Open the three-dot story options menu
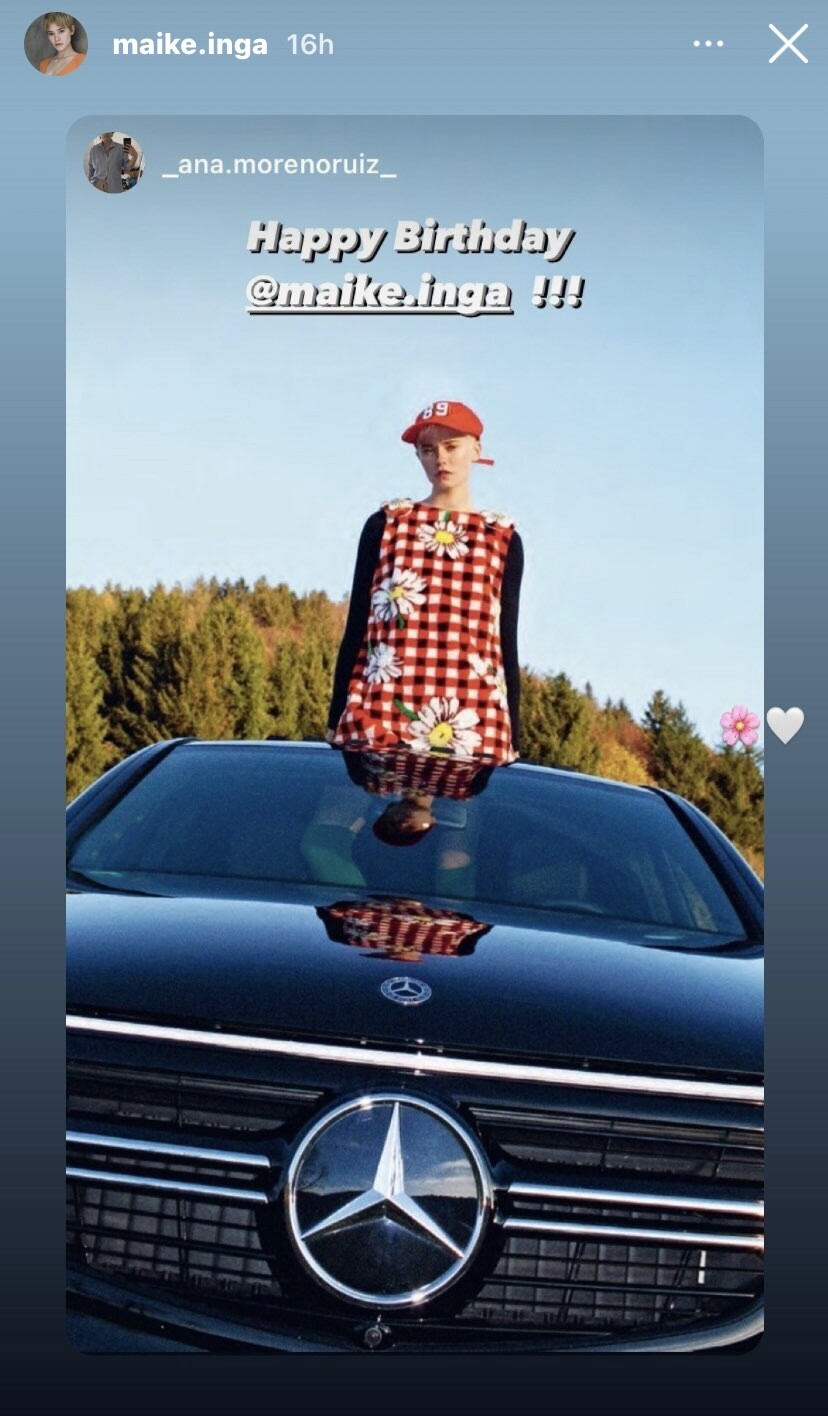This screenshot has width=828, height=1416. (x=708, y=44)
